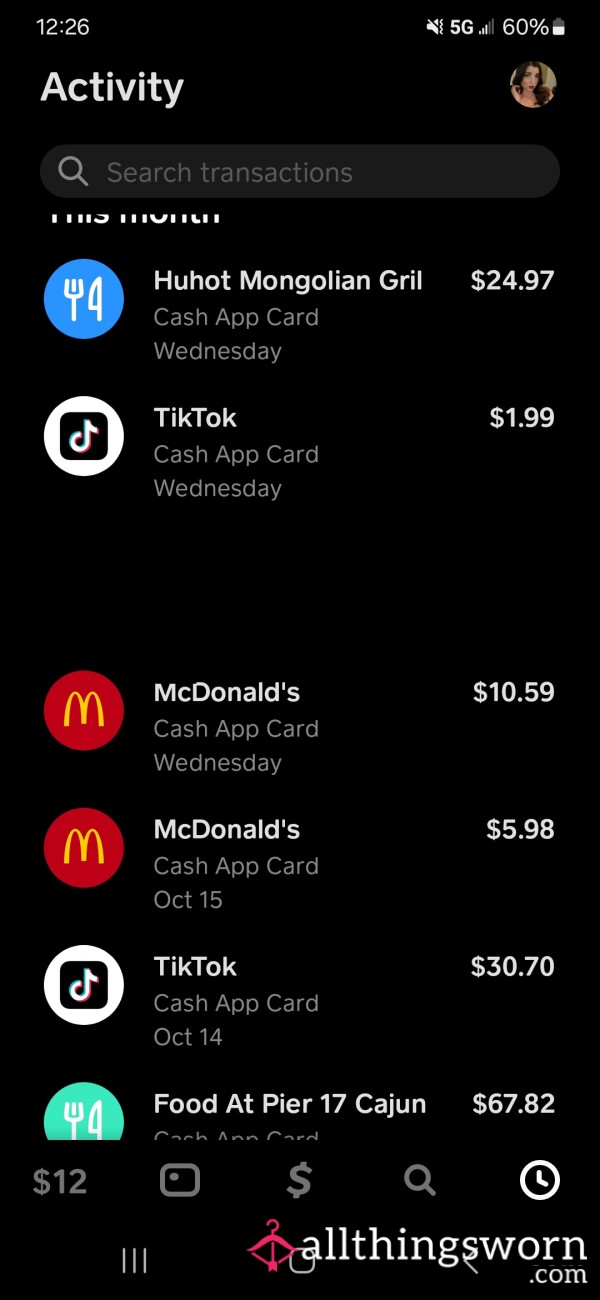Open the system recent apps button
The image size is (600, 1300).
pyautogui.click(x=134, y=1261)
